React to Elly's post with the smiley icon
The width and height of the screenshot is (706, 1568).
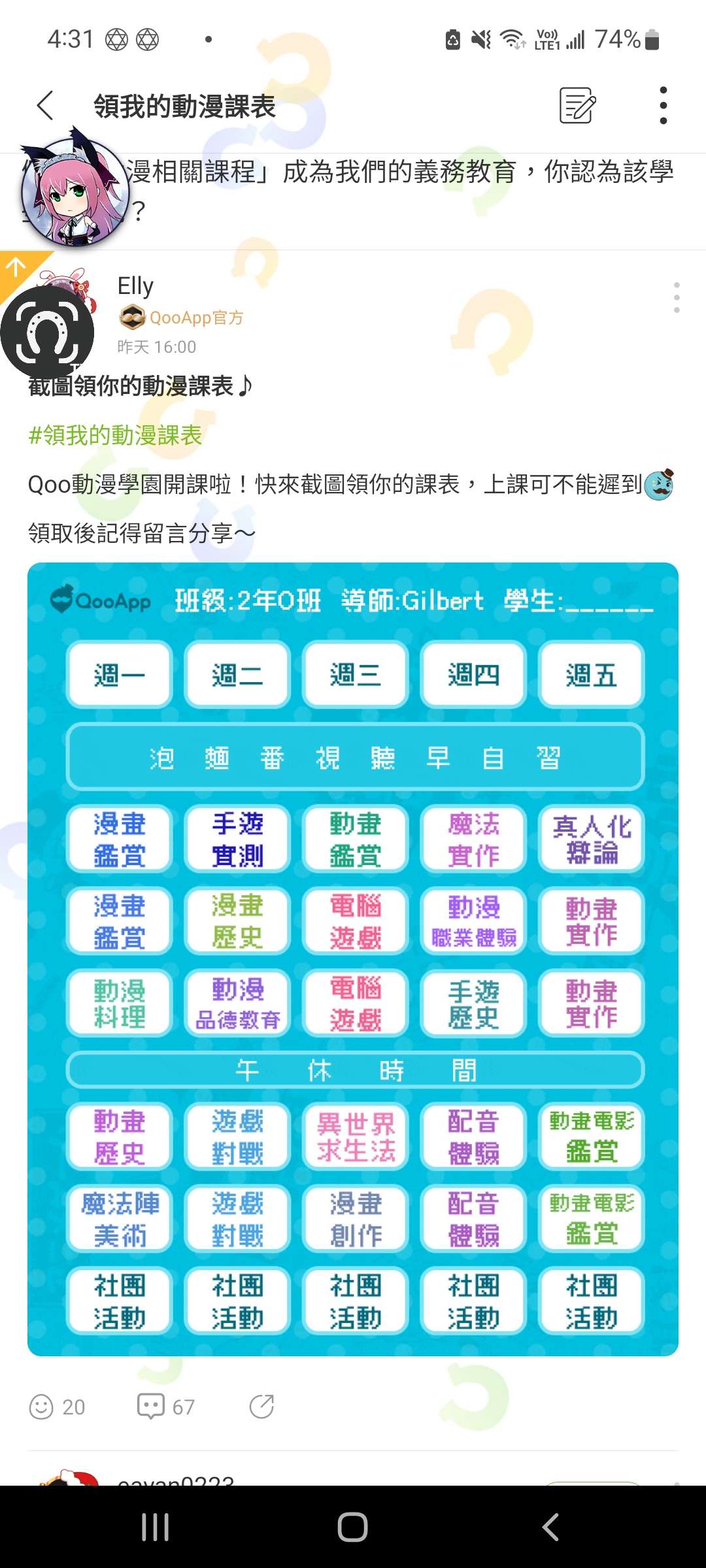point(41,1407)
